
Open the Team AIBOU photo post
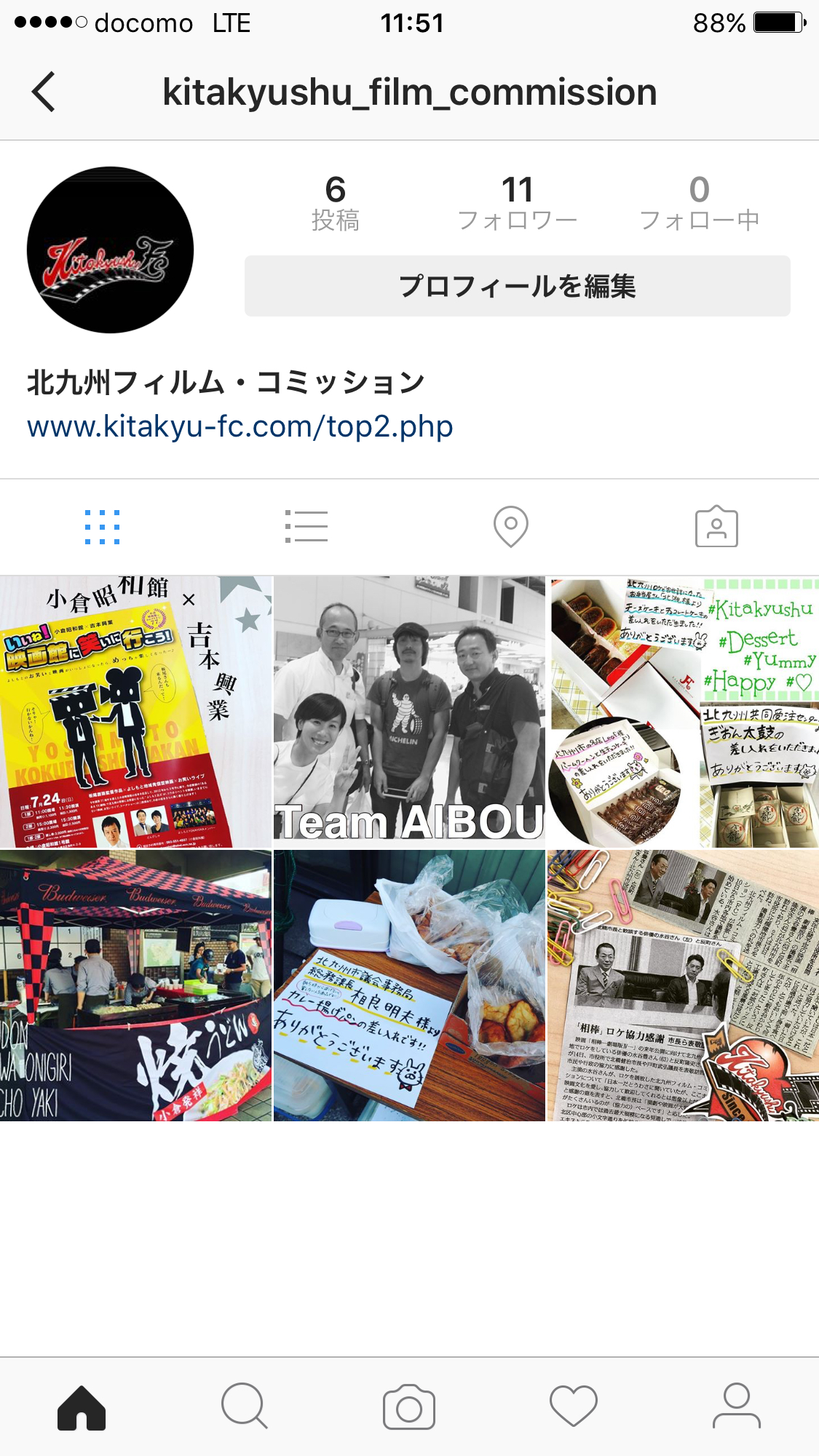point(409,712)
